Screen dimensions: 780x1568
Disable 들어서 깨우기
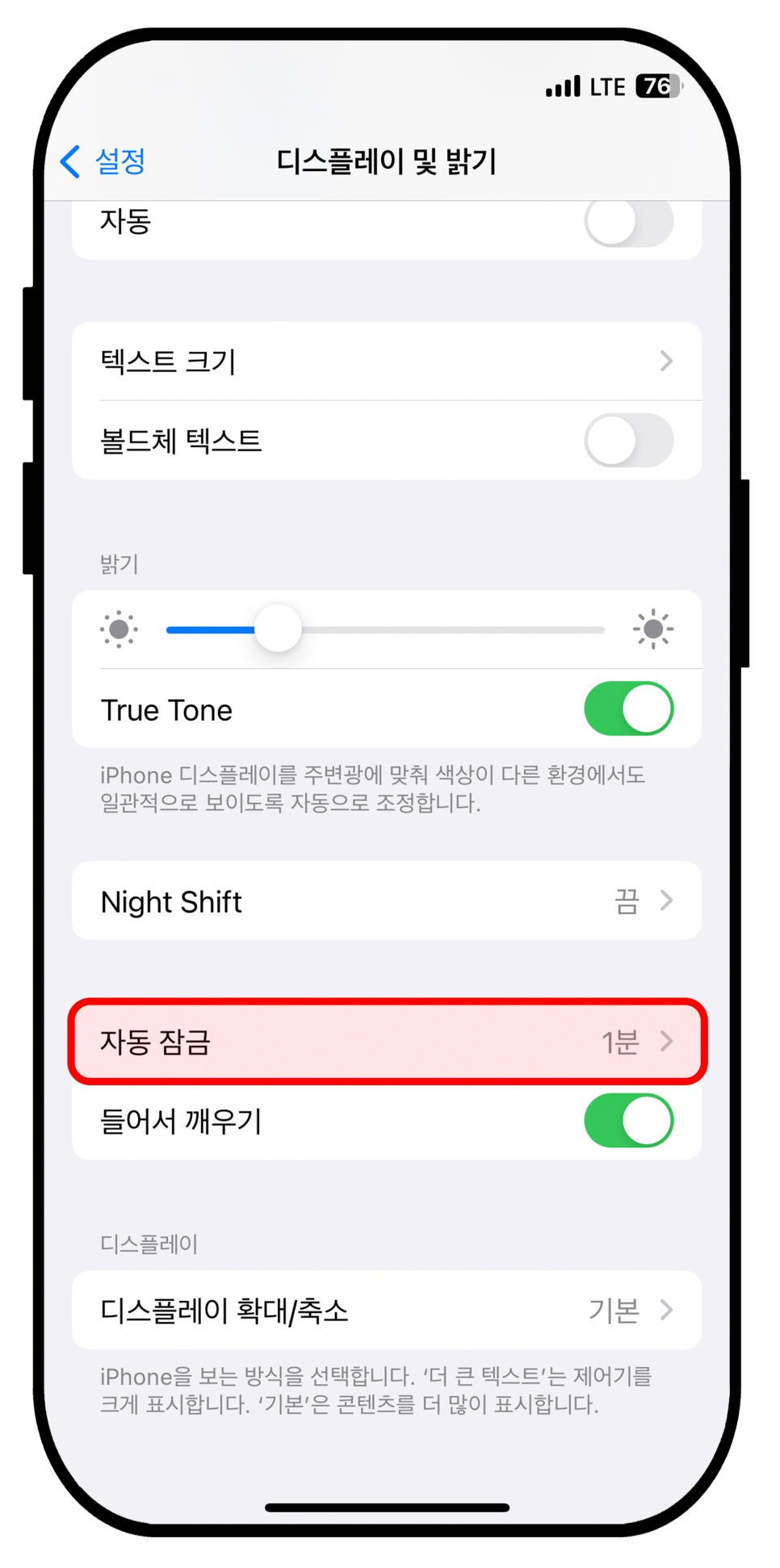[x=629, y=1120]
